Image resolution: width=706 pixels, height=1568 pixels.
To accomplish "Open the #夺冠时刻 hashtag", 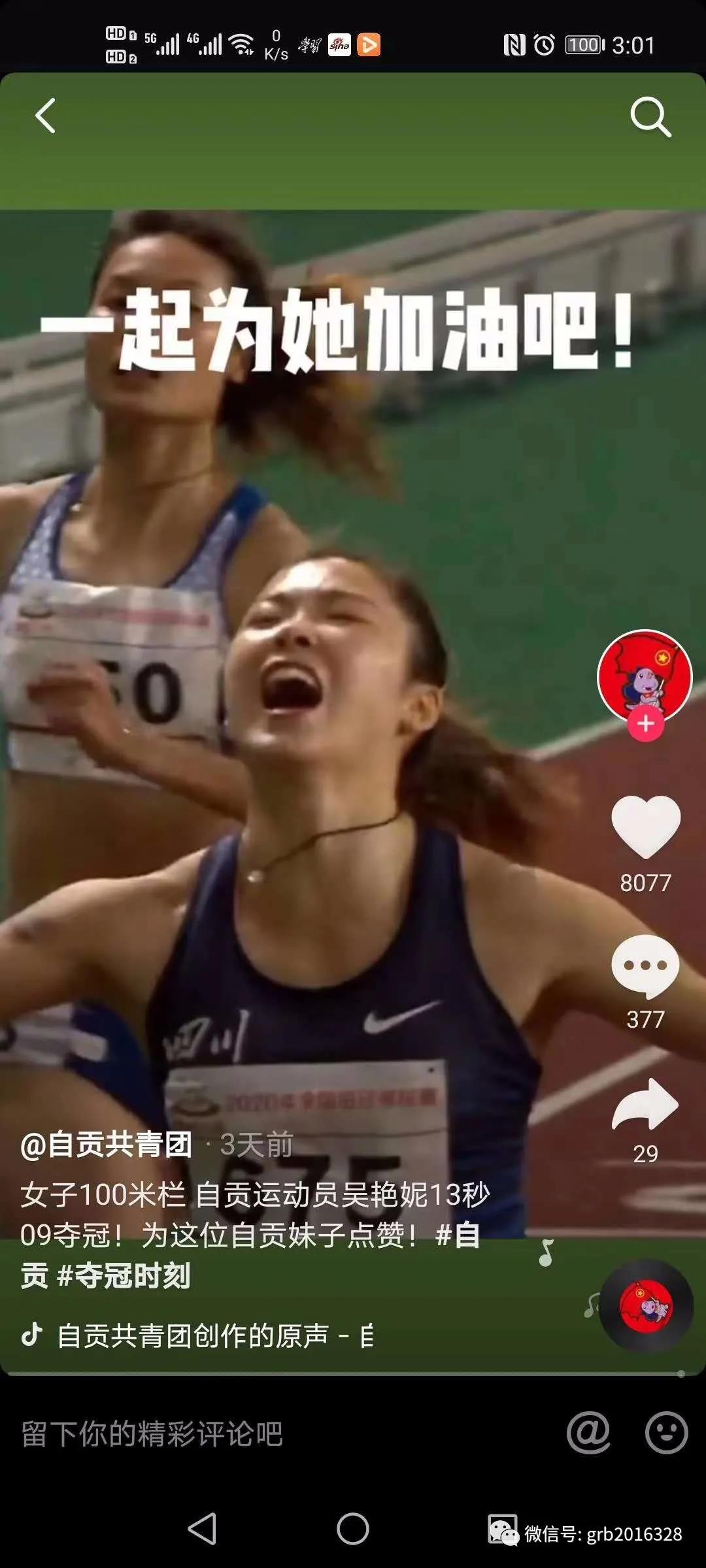I will pos(124,1275).
